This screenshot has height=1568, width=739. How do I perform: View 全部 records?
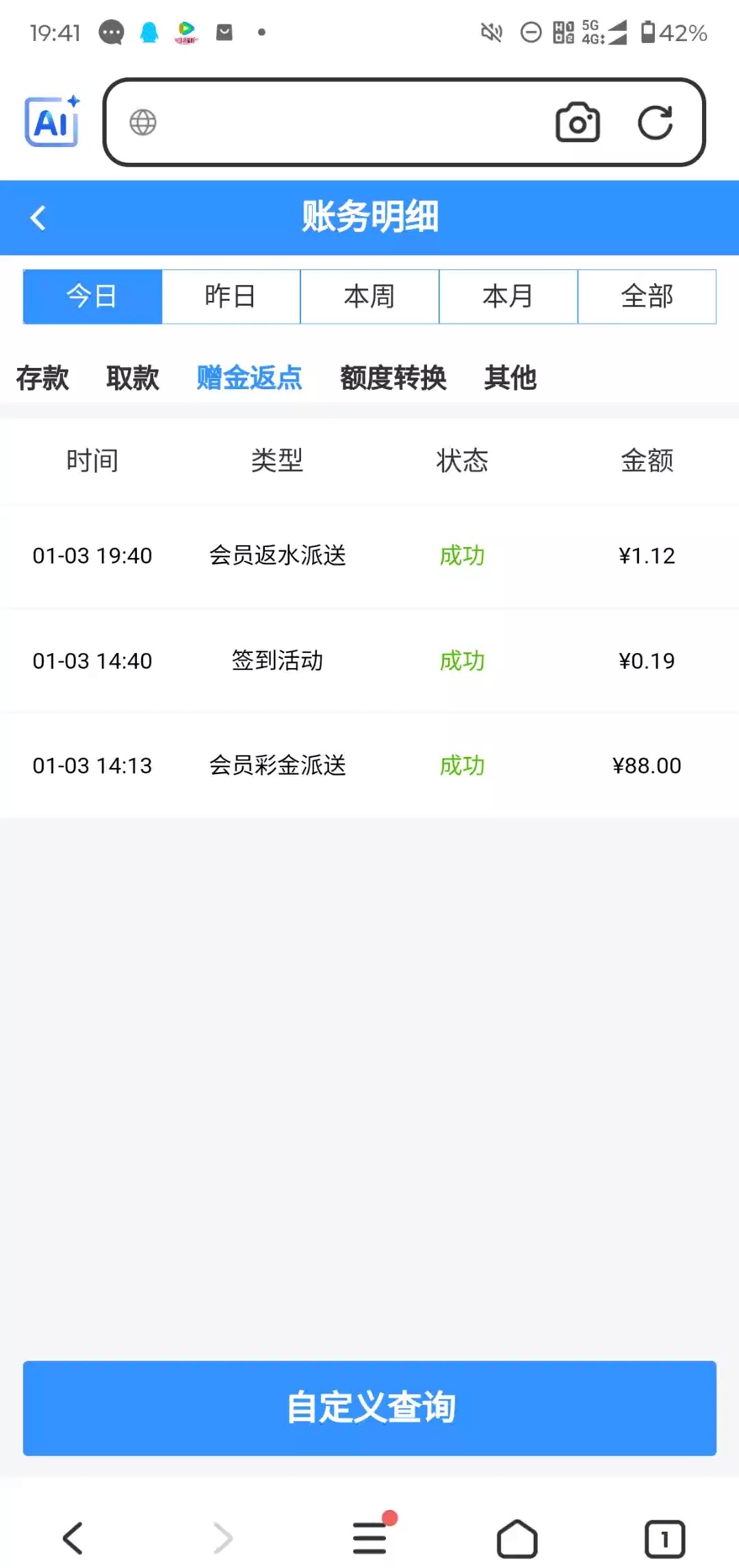(x=647, y=297)
